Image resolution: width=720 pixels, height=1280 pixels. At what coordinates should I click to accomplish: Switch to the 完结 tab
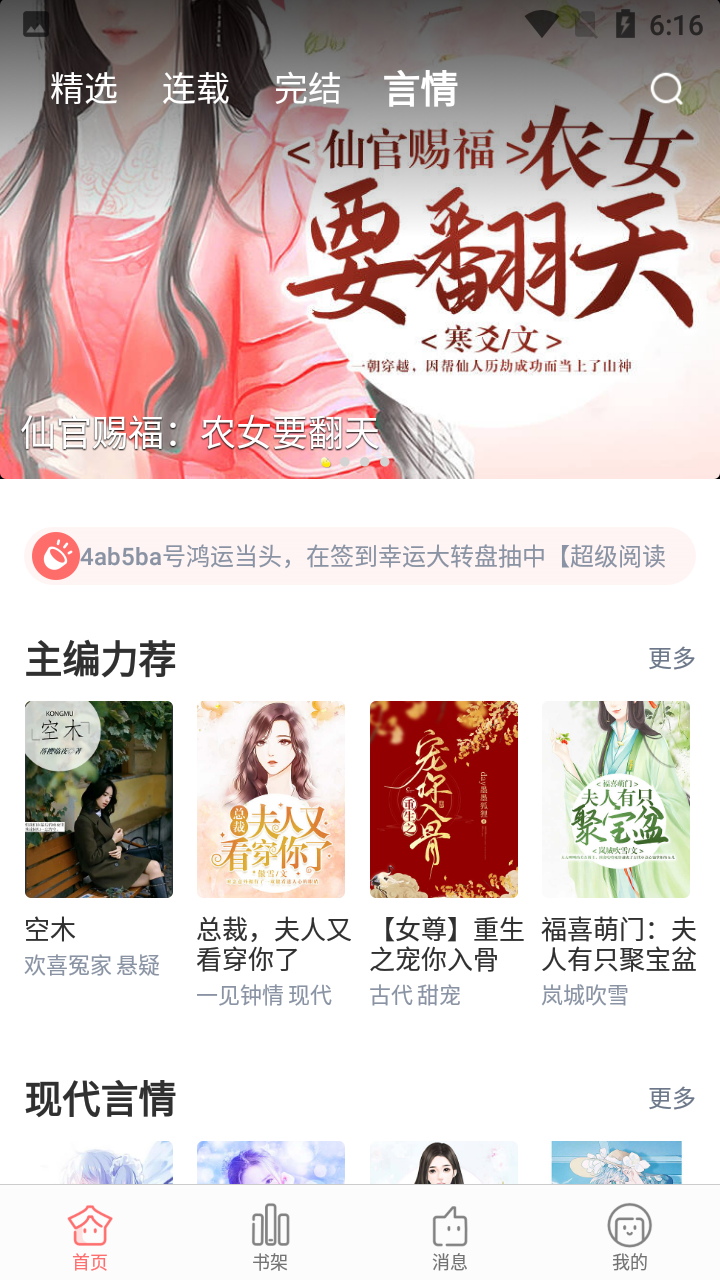point(308,89)
